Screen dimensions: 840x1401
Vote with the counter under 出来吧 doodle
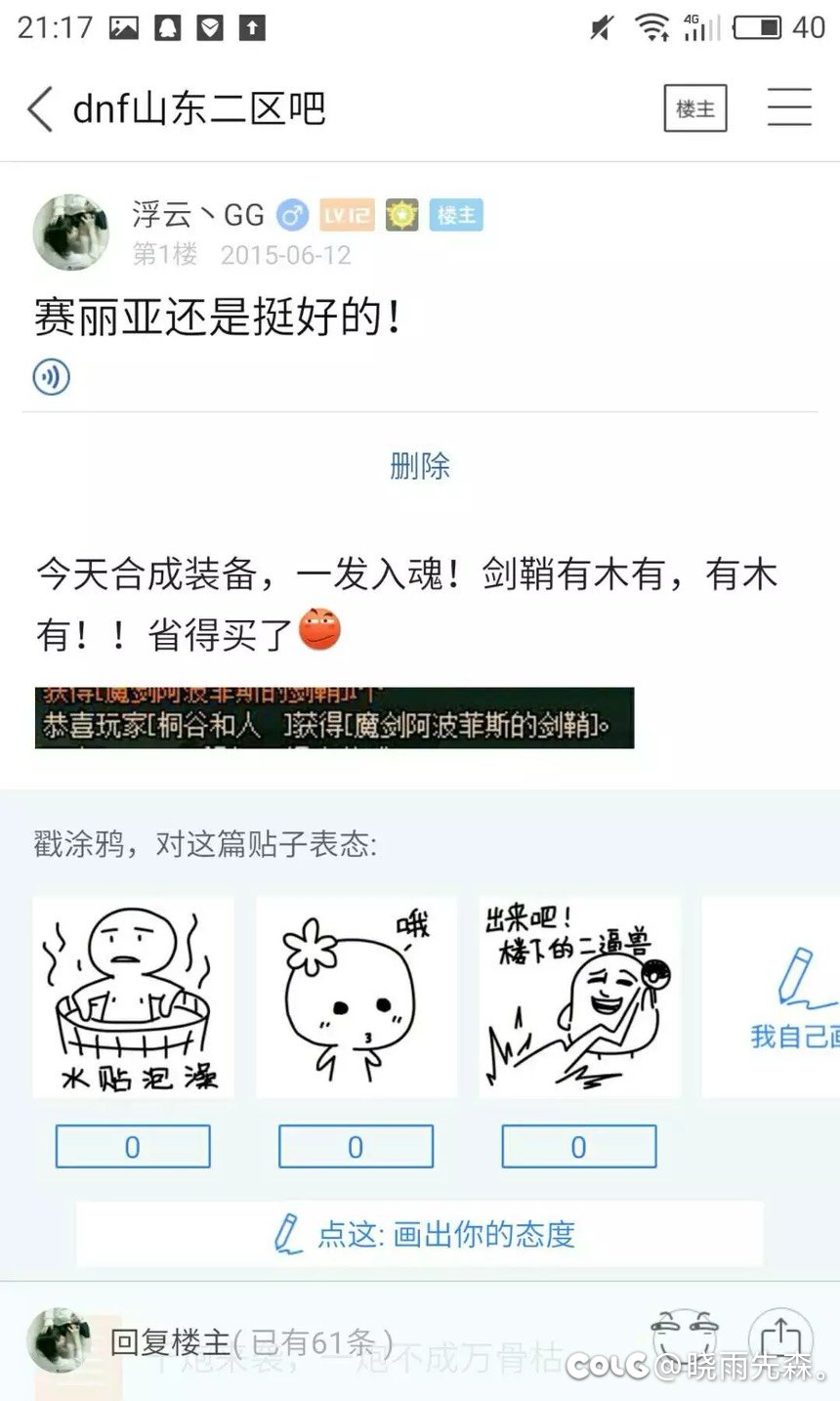(x=579, y=1147)
